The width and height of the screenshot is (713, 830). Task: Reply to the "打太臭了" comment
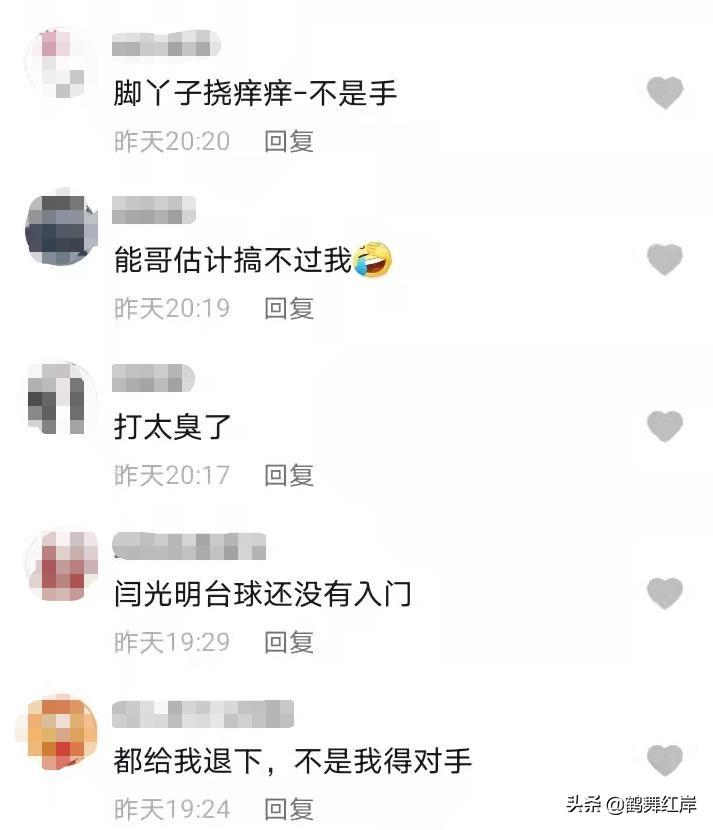pos(289,475)
